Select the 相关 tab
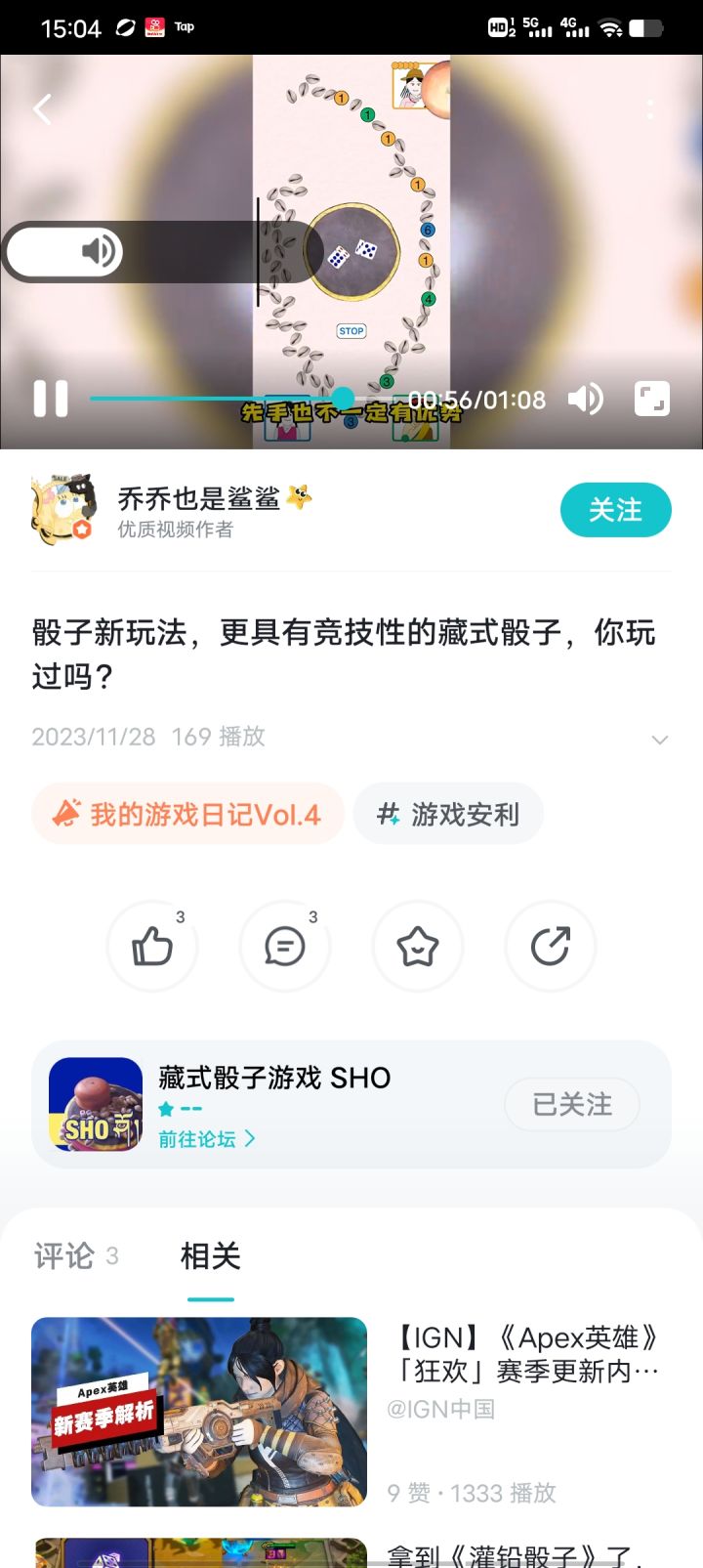This screenshot has height=1568, width=703. [x=210, y=1256]
